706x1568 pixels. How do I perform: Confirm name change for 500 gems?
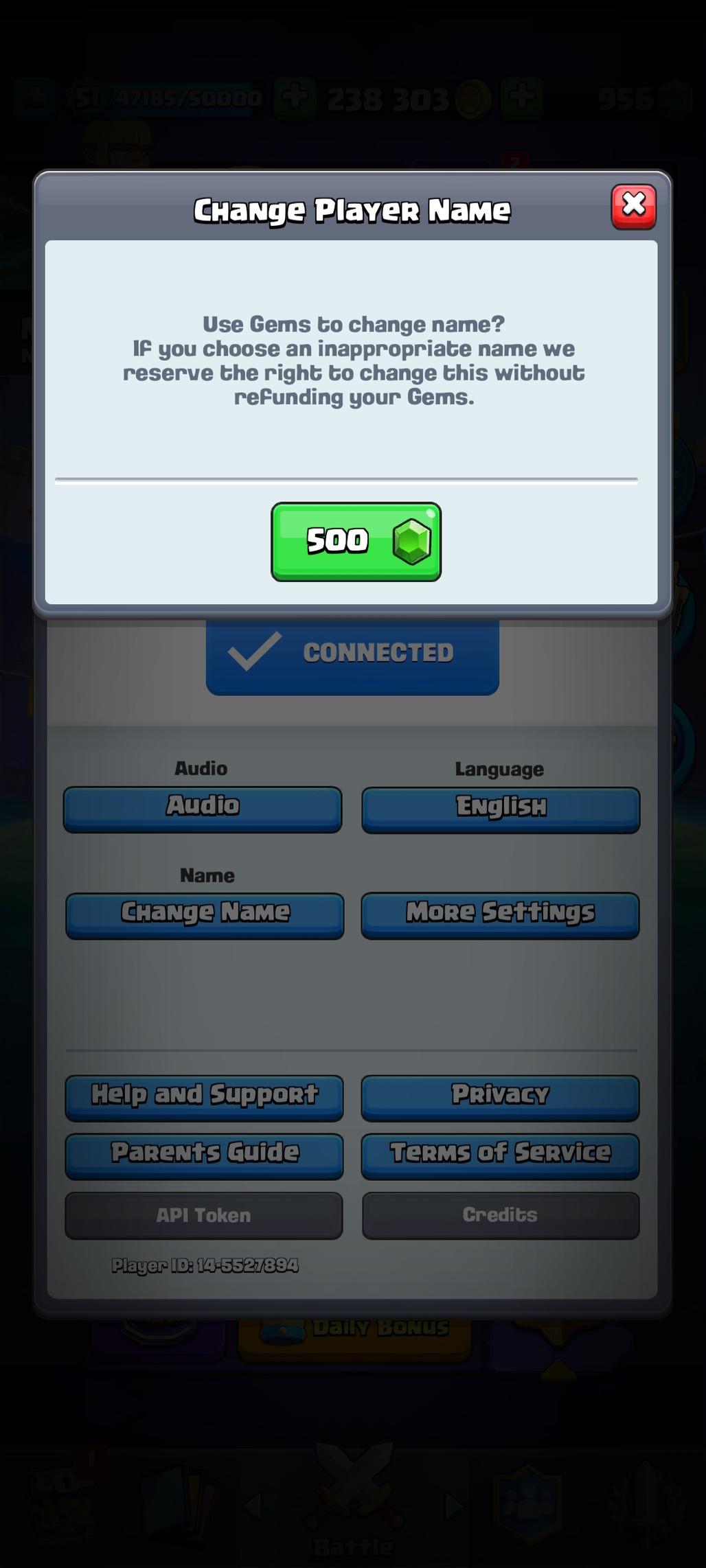click(x=356, y=542)
